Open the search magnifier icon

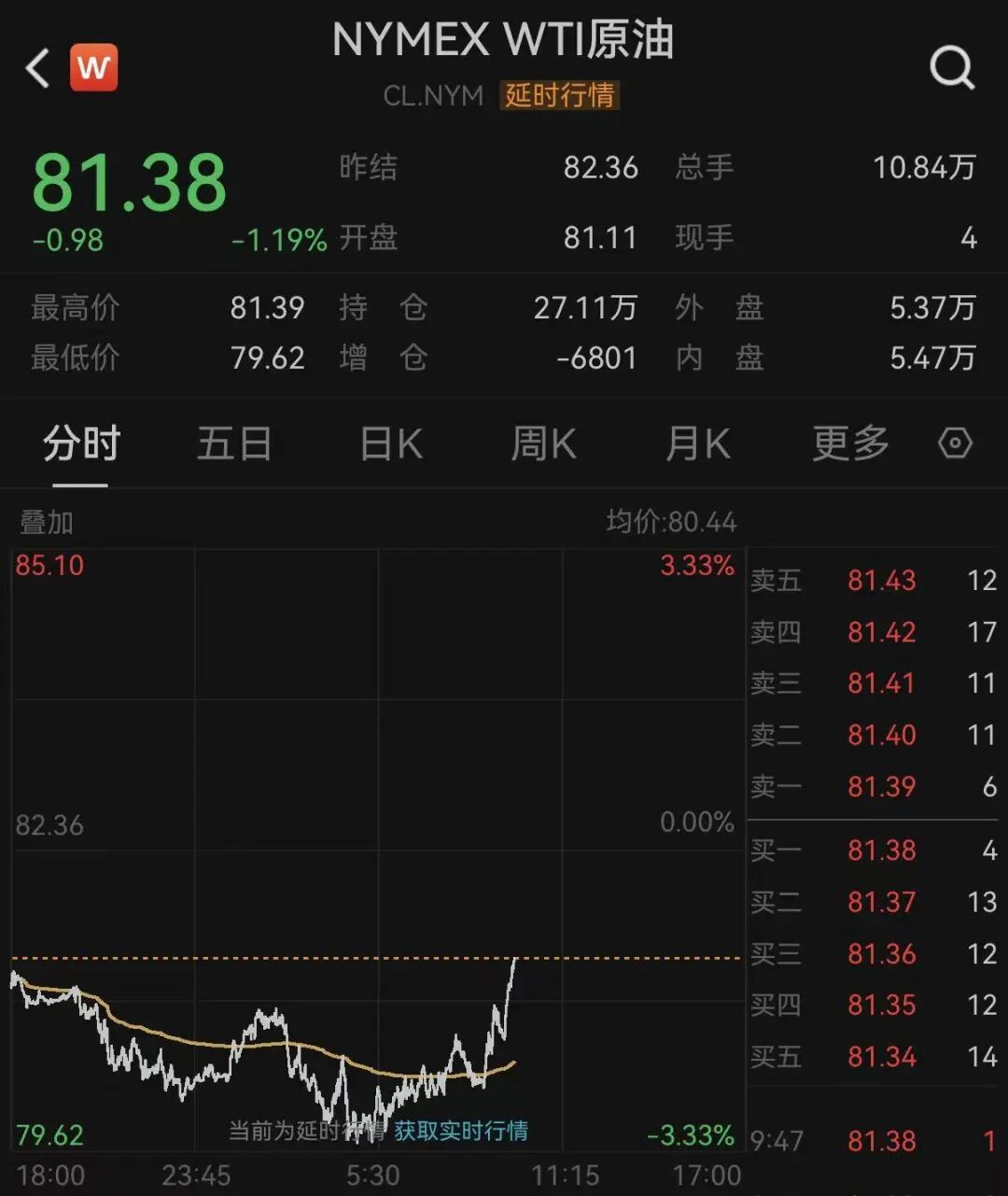(952, 68)
